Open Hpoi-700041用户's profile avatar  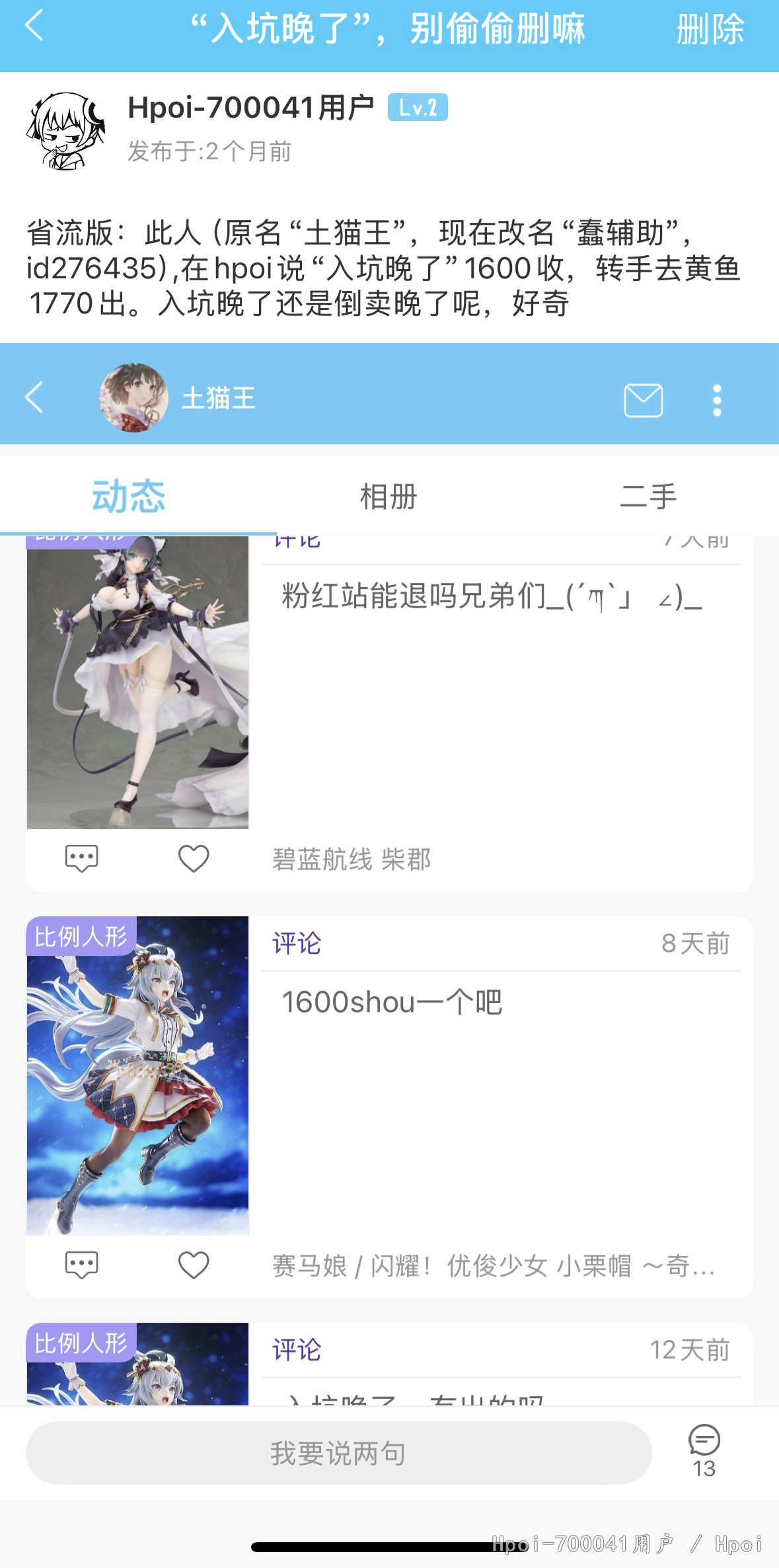tap(65, 130)
